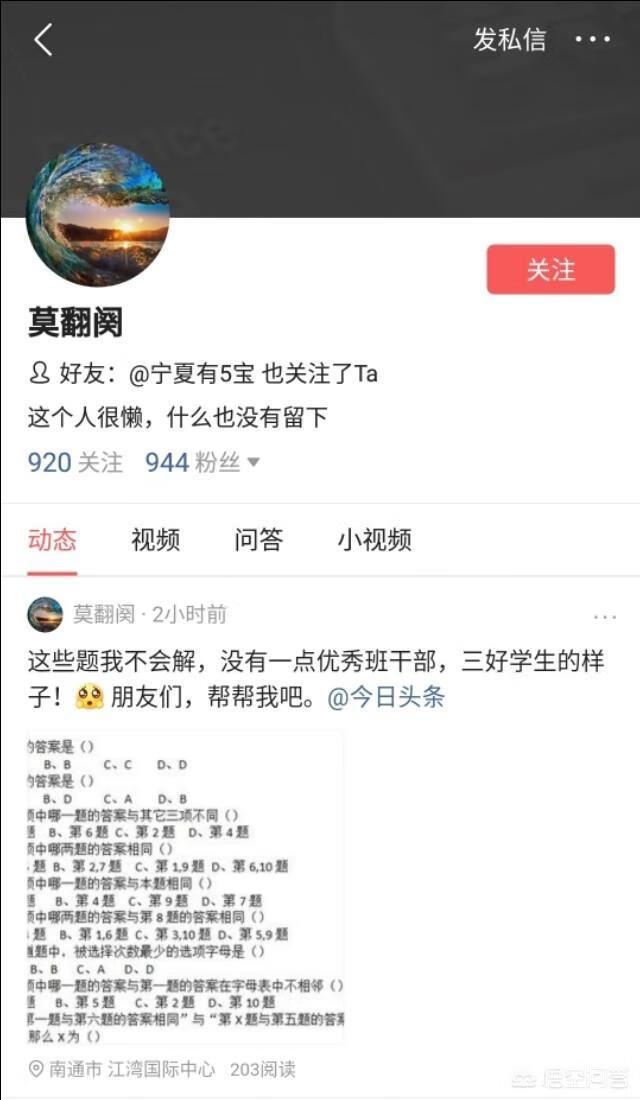
Task: Open the post's three-dot options
Action: 604,617
